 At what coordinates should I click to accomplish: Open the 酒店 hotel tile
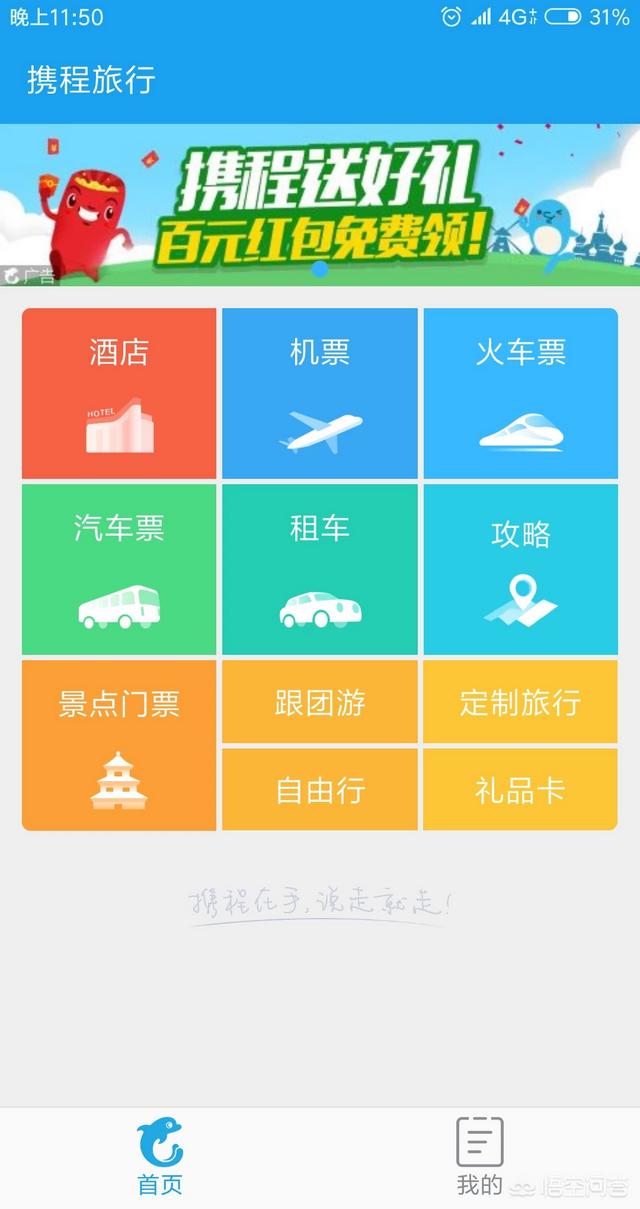click(x=119, y=393)
